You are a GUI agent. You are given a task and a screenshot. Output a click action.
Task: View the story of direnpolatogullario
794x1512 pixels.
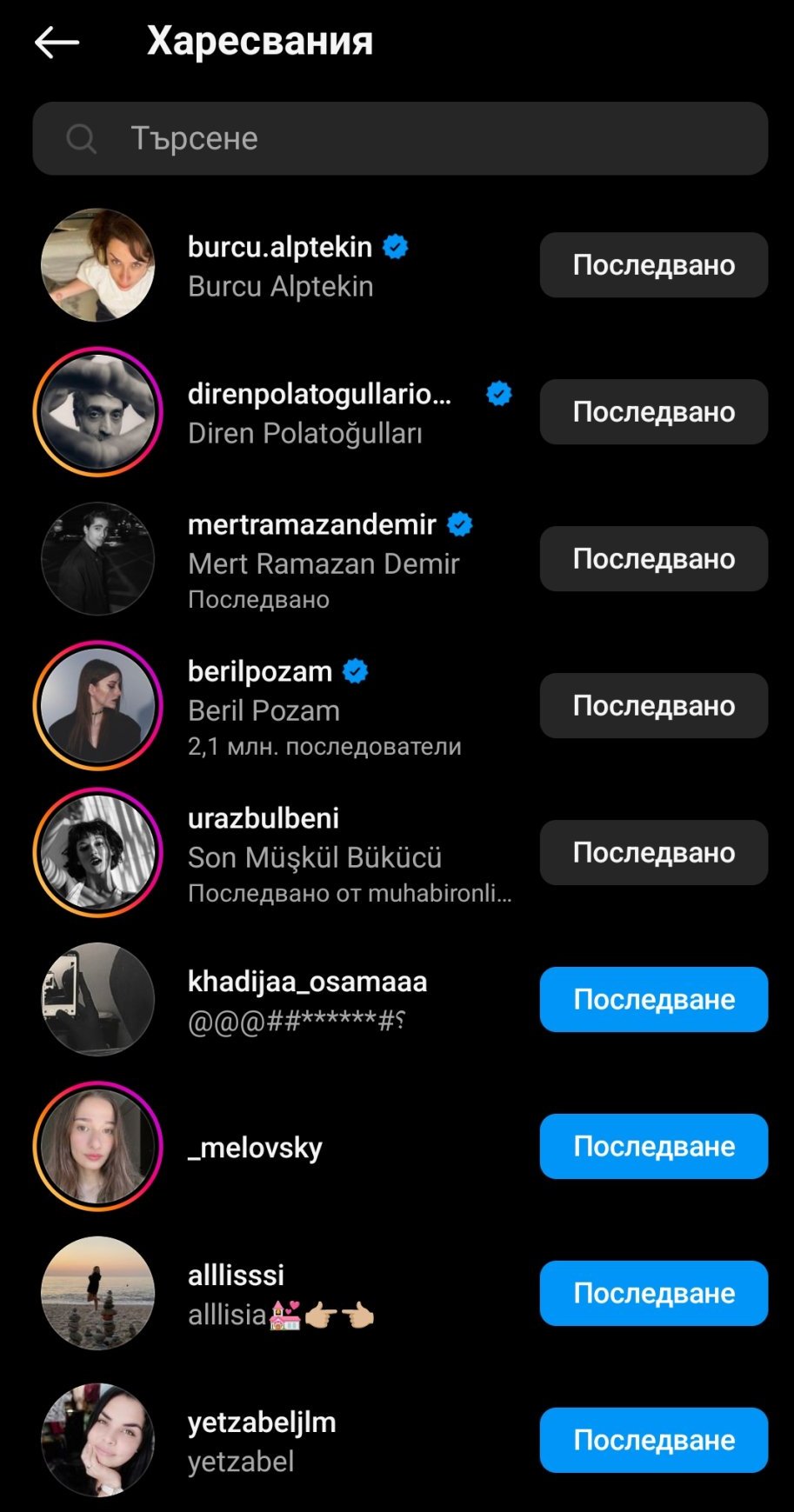click(x=98, y=412)
